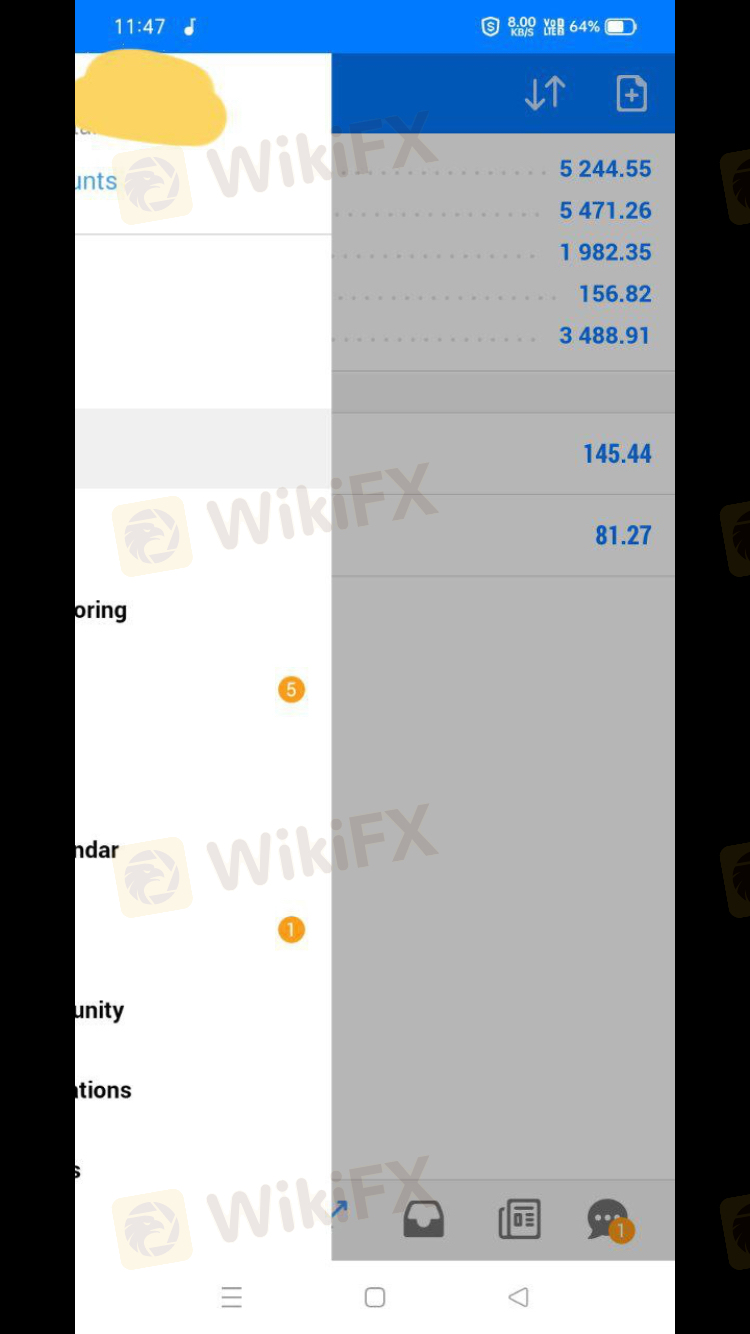Open the calendar drawer item ending in "ndar"
This screenshot has height=1334, width=750.
pyautogui.click(x=97, y=850)
